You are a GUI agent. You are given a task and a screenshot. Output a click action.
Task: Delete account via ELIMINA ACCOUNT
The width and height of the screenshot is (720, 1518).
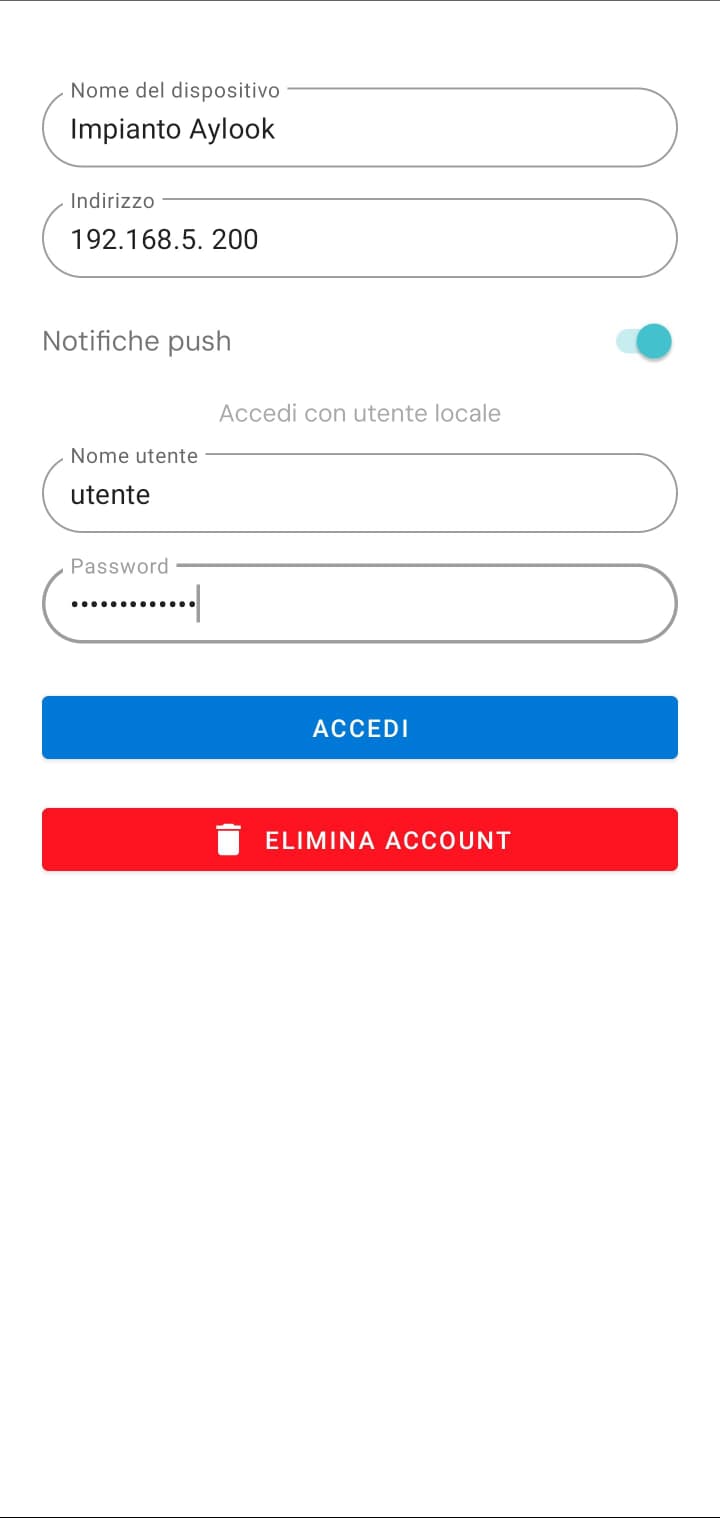click(x=360, y=840)
